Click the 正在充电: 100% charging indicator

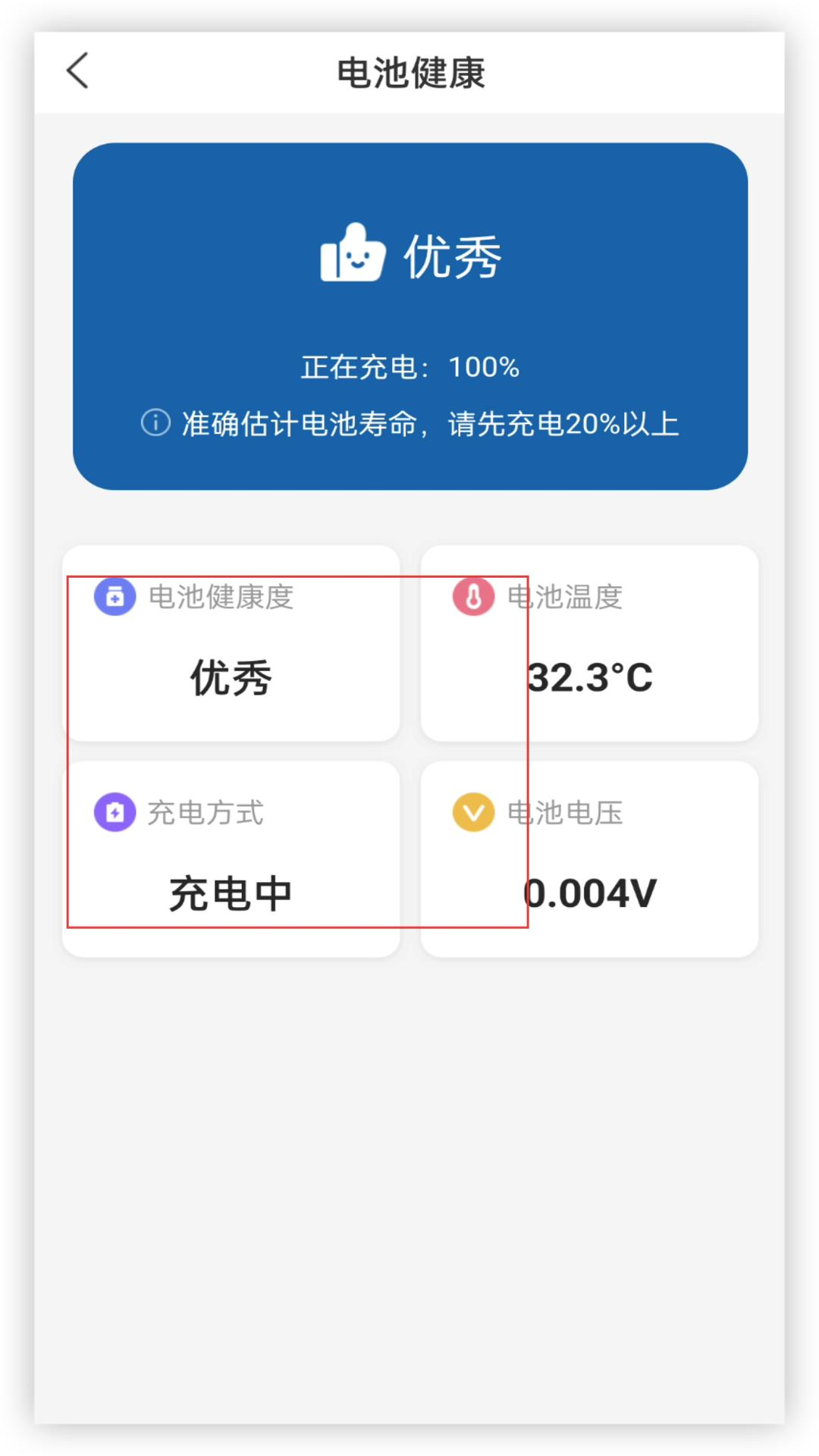(x=409, y=366)
